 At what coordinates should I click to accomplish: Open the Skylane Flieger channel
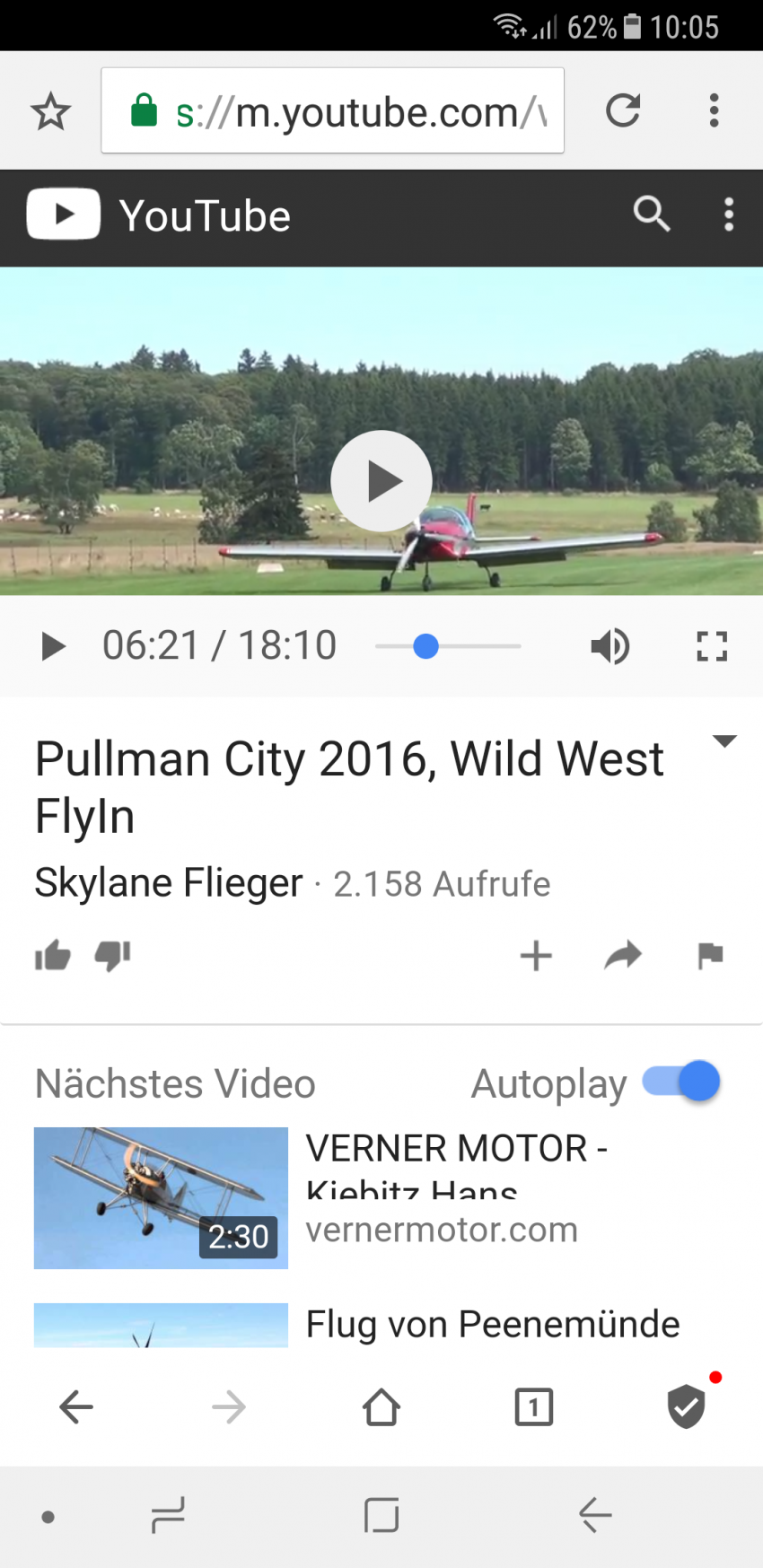click(169, 883)
